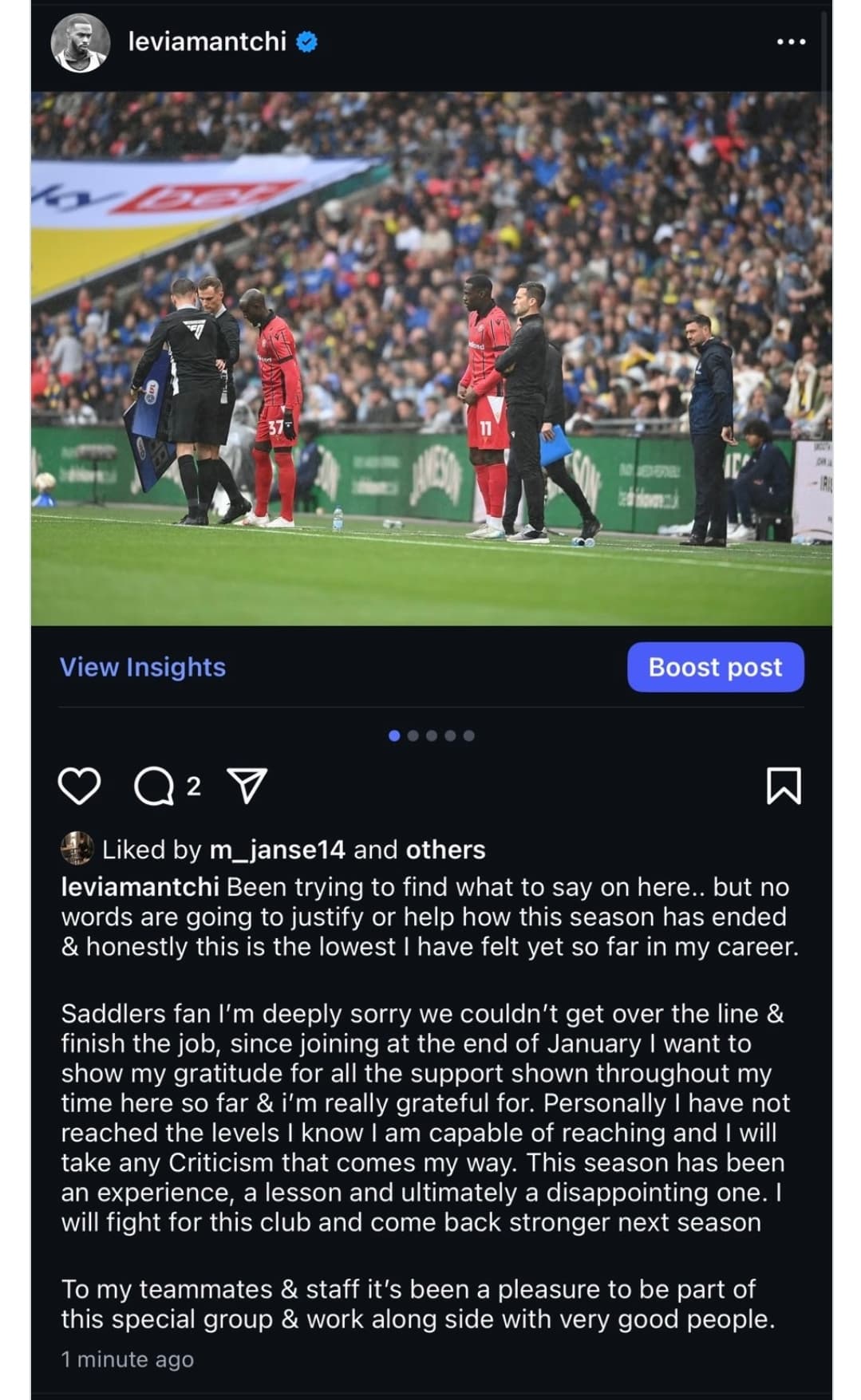
Task: Tap the Boost post button
Action: 715,667
